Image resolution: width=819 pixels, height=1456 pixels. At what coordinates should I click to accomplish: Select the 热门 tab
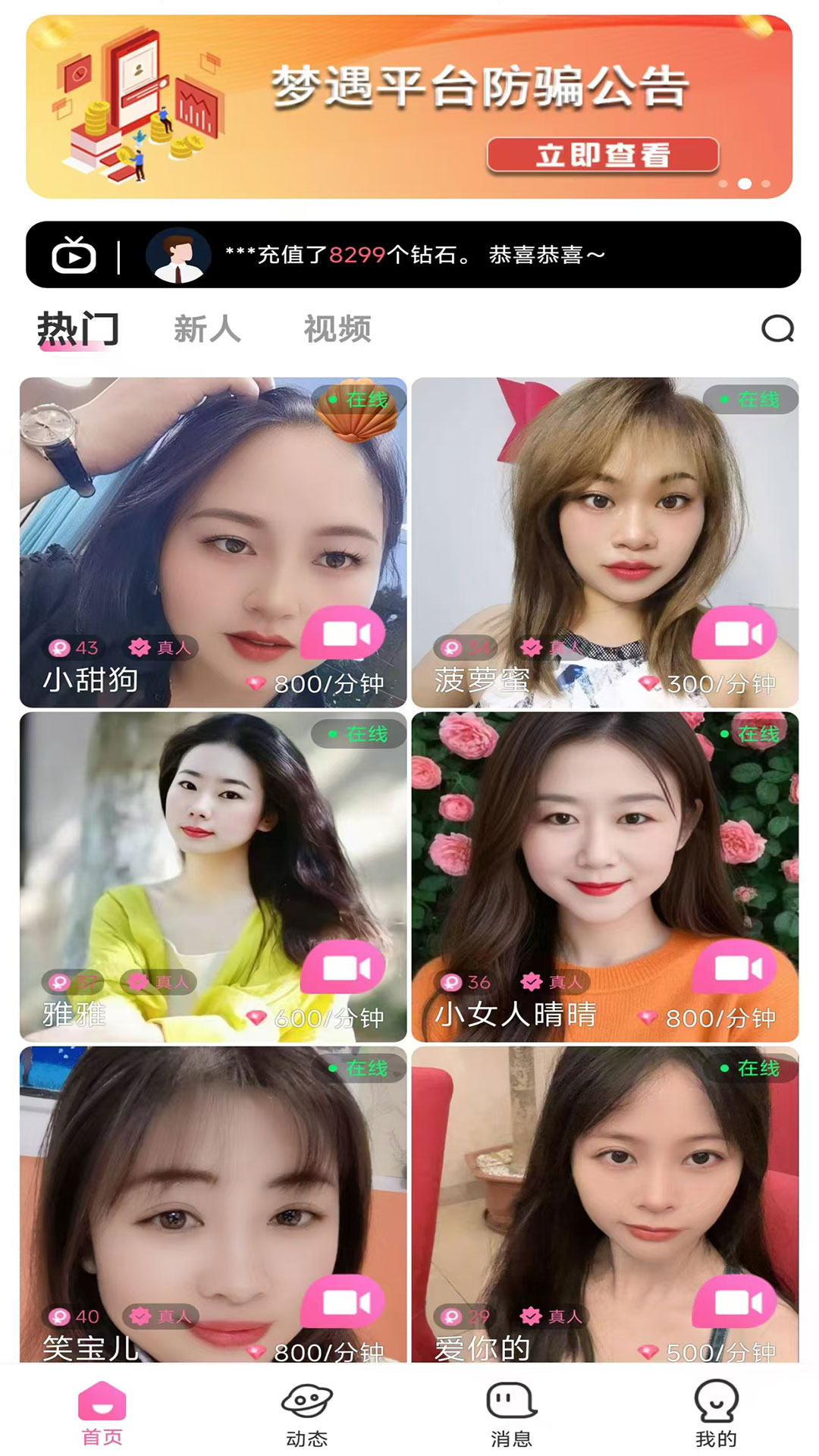(x=78, y=329)
